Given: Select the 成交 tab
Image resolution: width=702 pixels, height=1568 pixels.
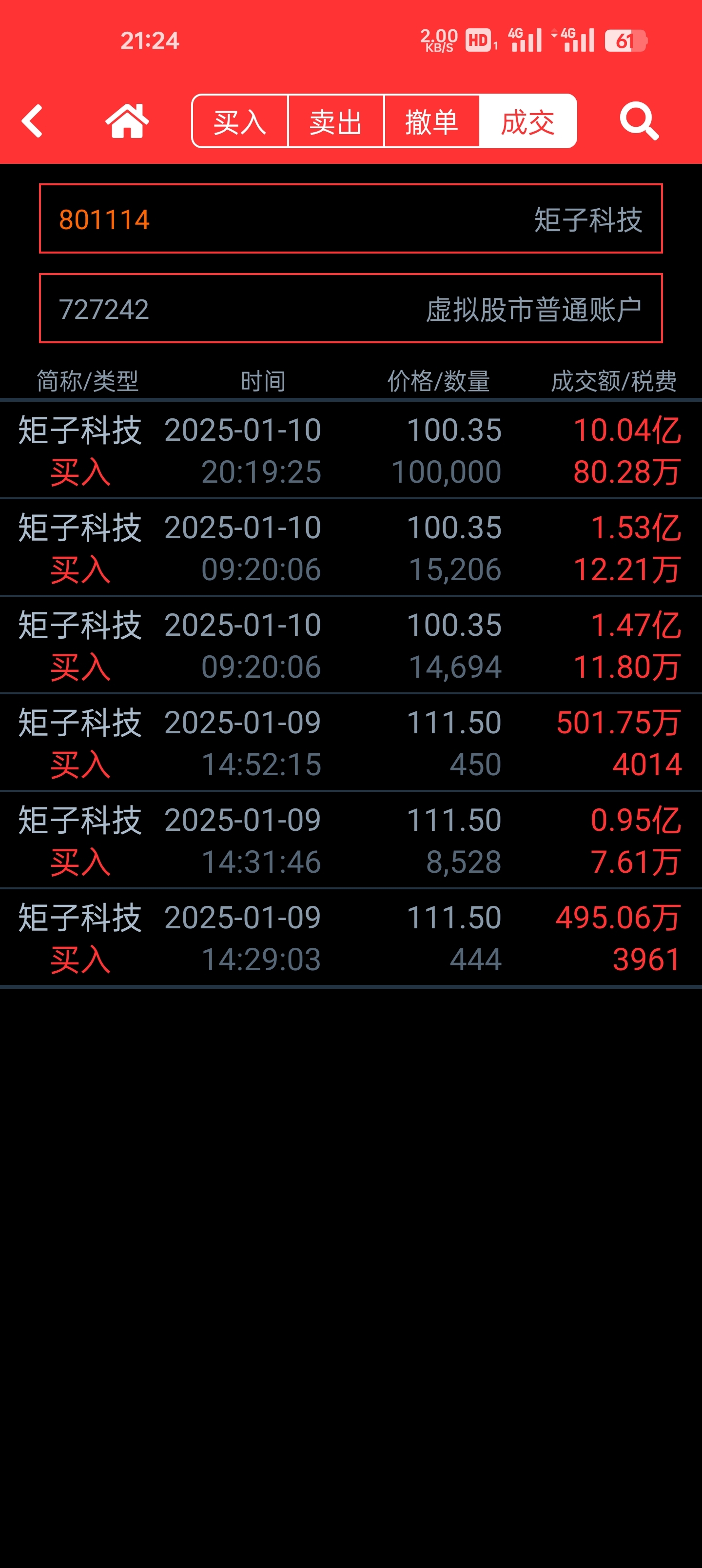Looking at the screenshot, I should (x=528, y=121).
